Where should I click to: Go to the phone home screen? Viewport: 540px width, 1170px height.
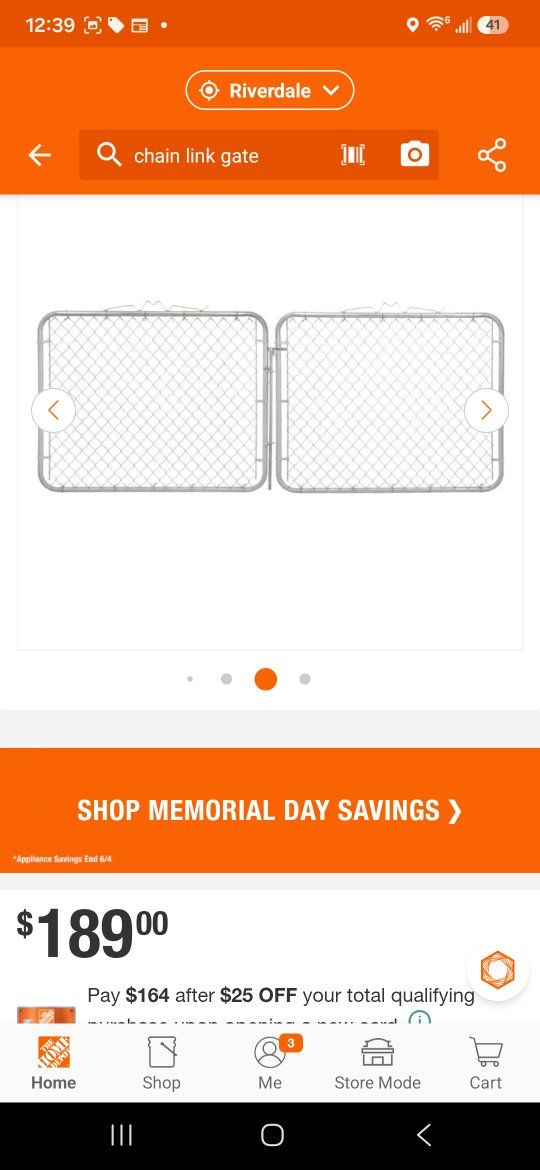pos(271,1135)
